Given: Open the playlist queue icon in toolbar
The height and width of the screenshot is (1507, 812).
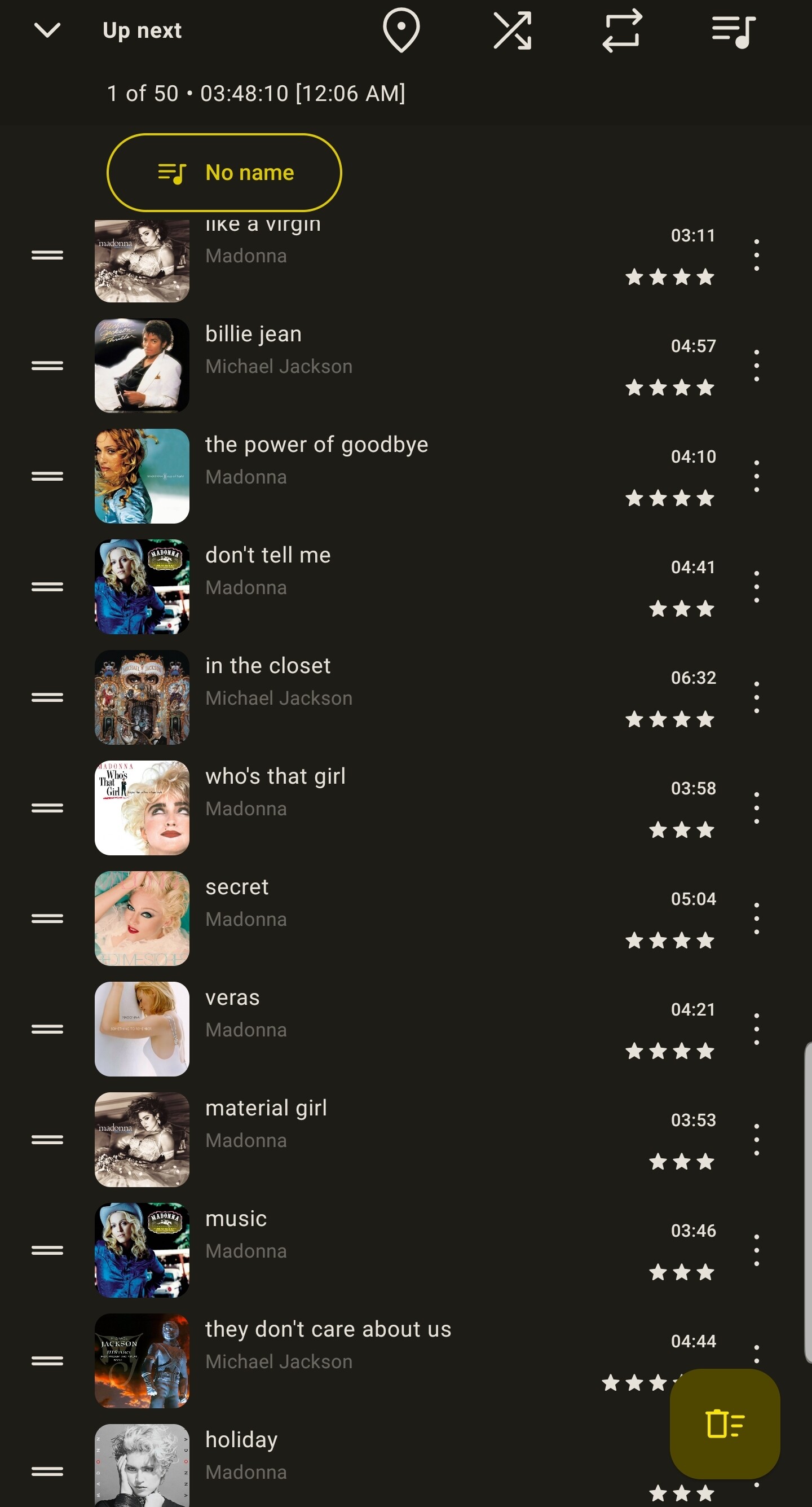Looking at the screenshot, I should click(x=734, y=31).
